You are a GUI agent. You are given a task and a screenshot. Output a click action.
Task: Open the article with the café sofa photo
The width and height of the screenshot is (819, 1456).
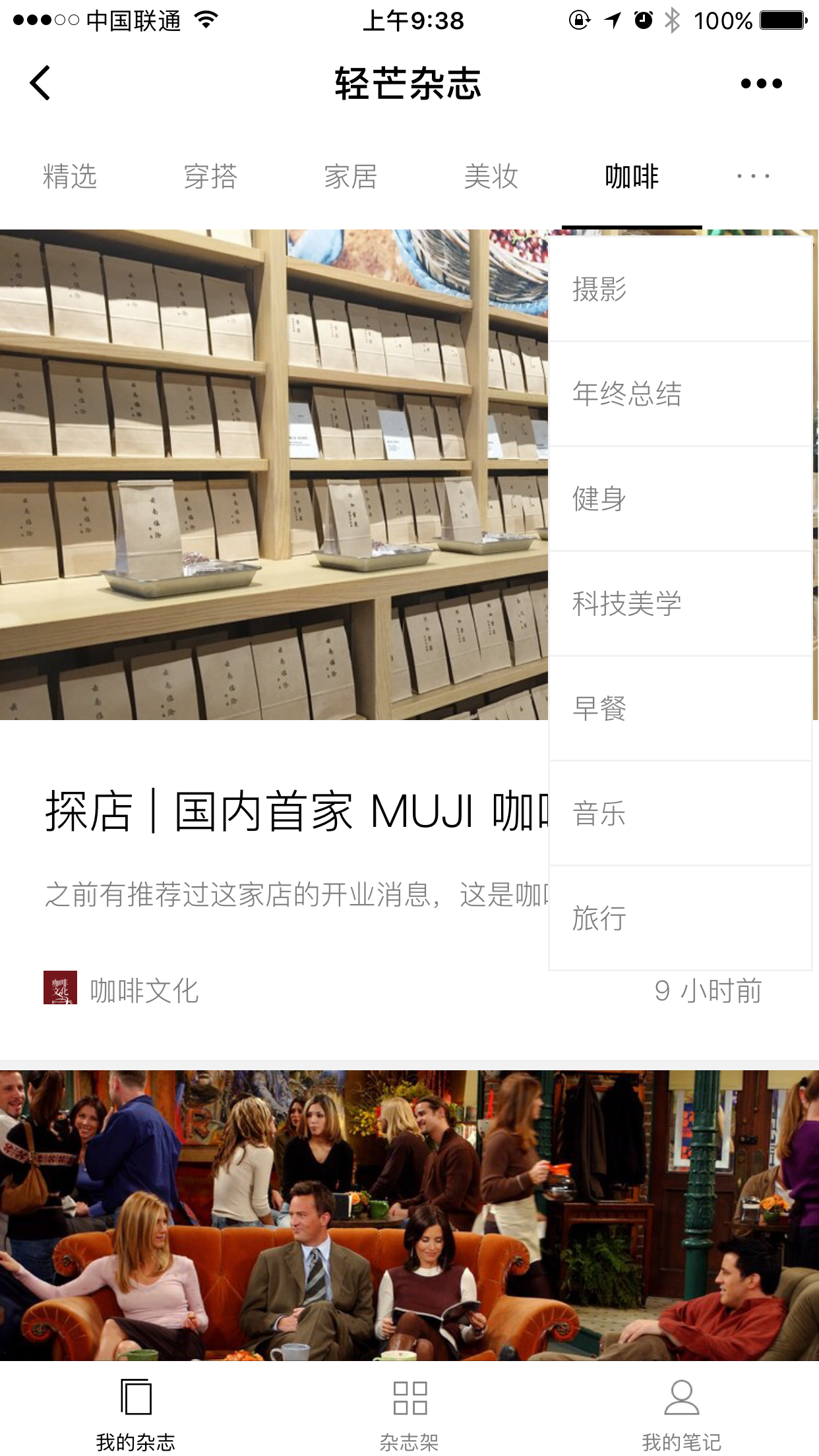(x=409, y=1213)
